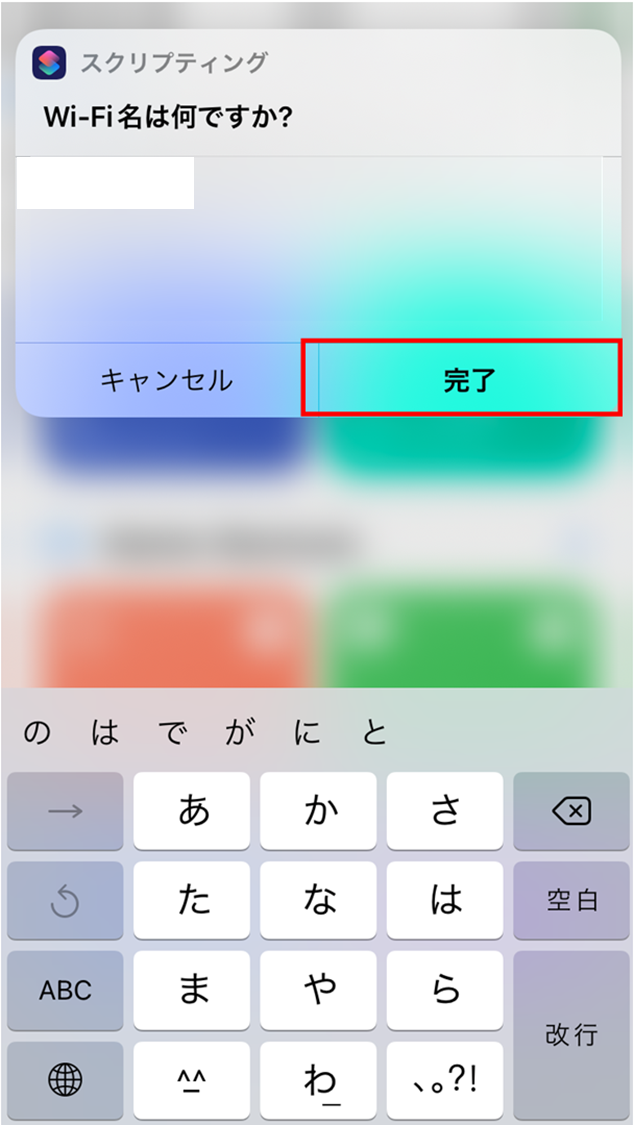Viewport: 634px width, 1125px height.
Task: Open the emoticon ^_^ key
Action: (x=193, y=1080)
